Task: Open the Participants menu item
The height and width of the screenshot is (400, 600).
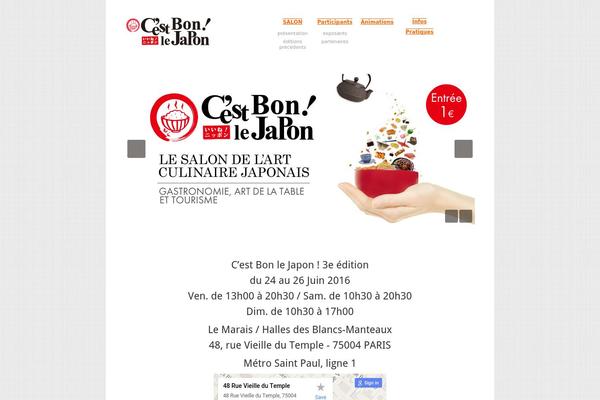Action: click(x=334, y=21)
